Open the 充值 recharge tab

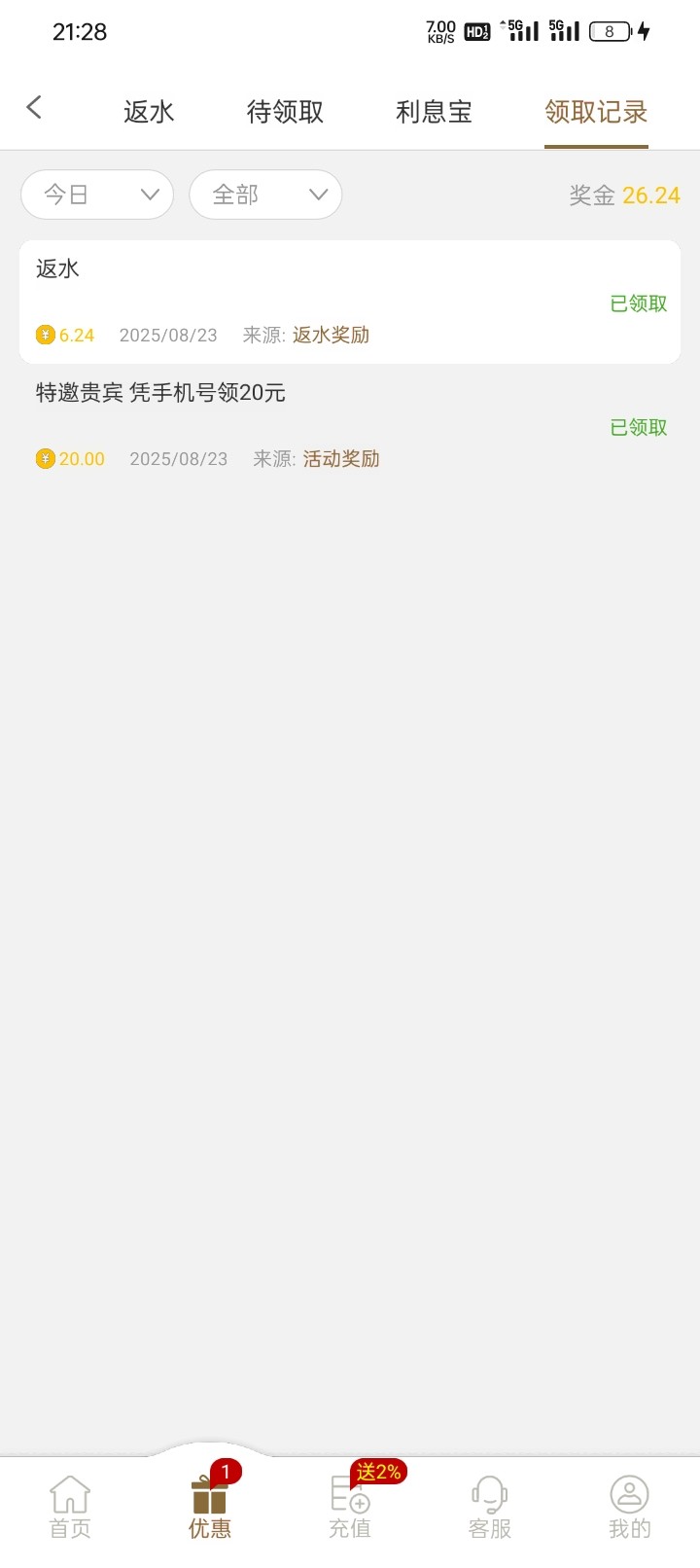350,1507
